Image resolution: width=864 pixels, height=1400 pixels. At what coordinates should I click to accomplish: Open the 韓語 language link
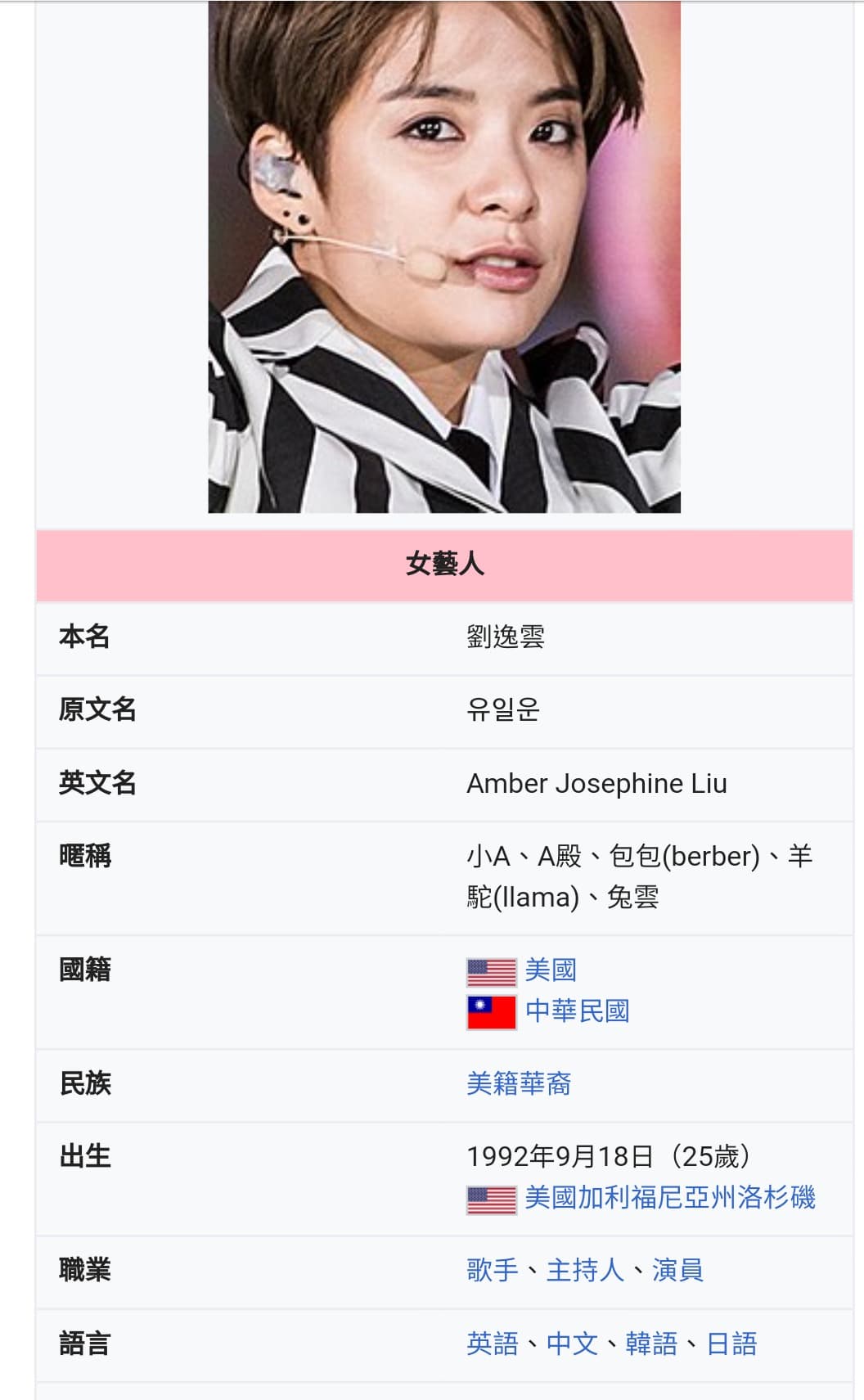[651, 1344]
